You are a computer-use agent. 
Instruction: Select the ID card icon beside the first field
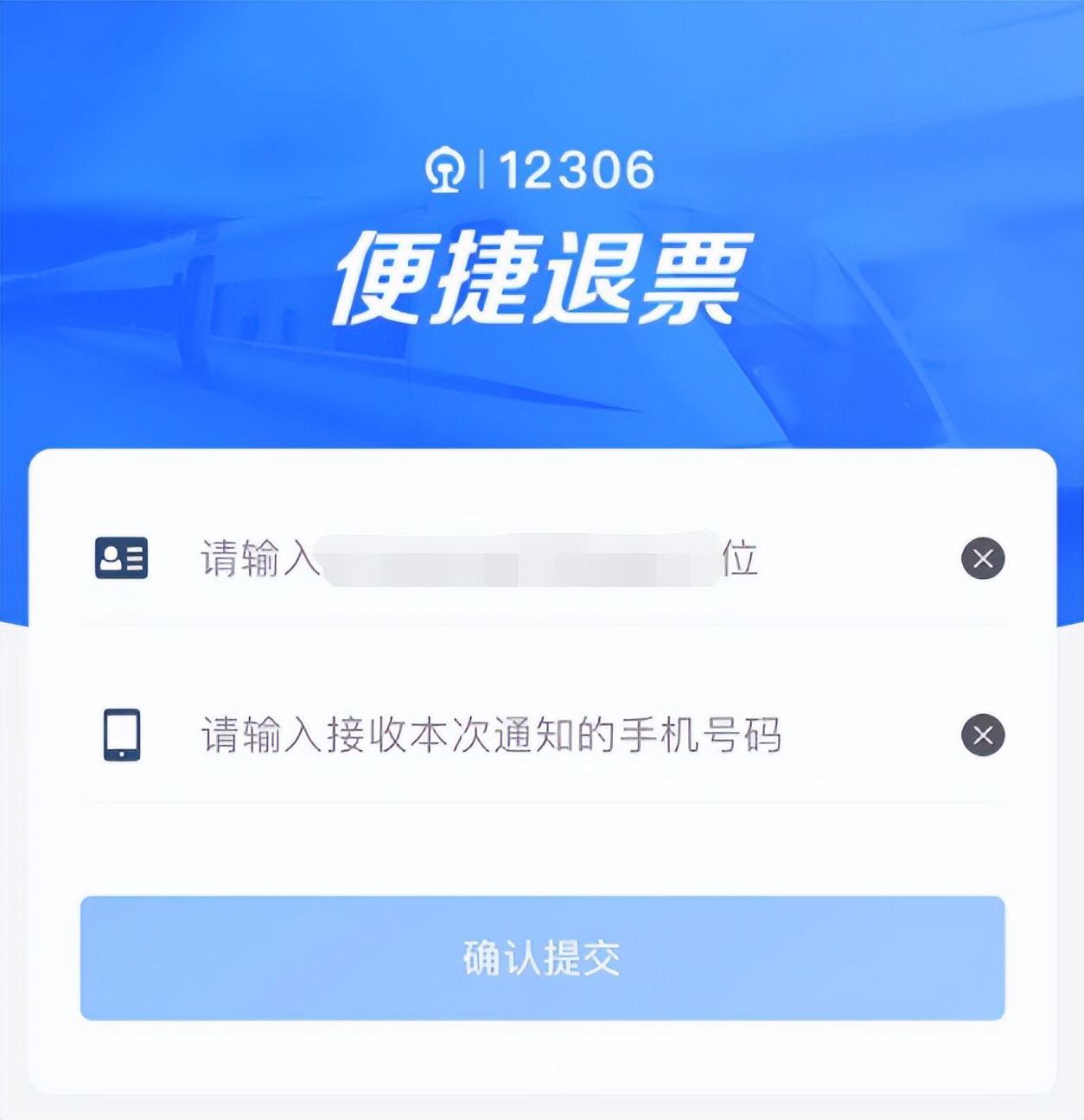coord(124,558)
